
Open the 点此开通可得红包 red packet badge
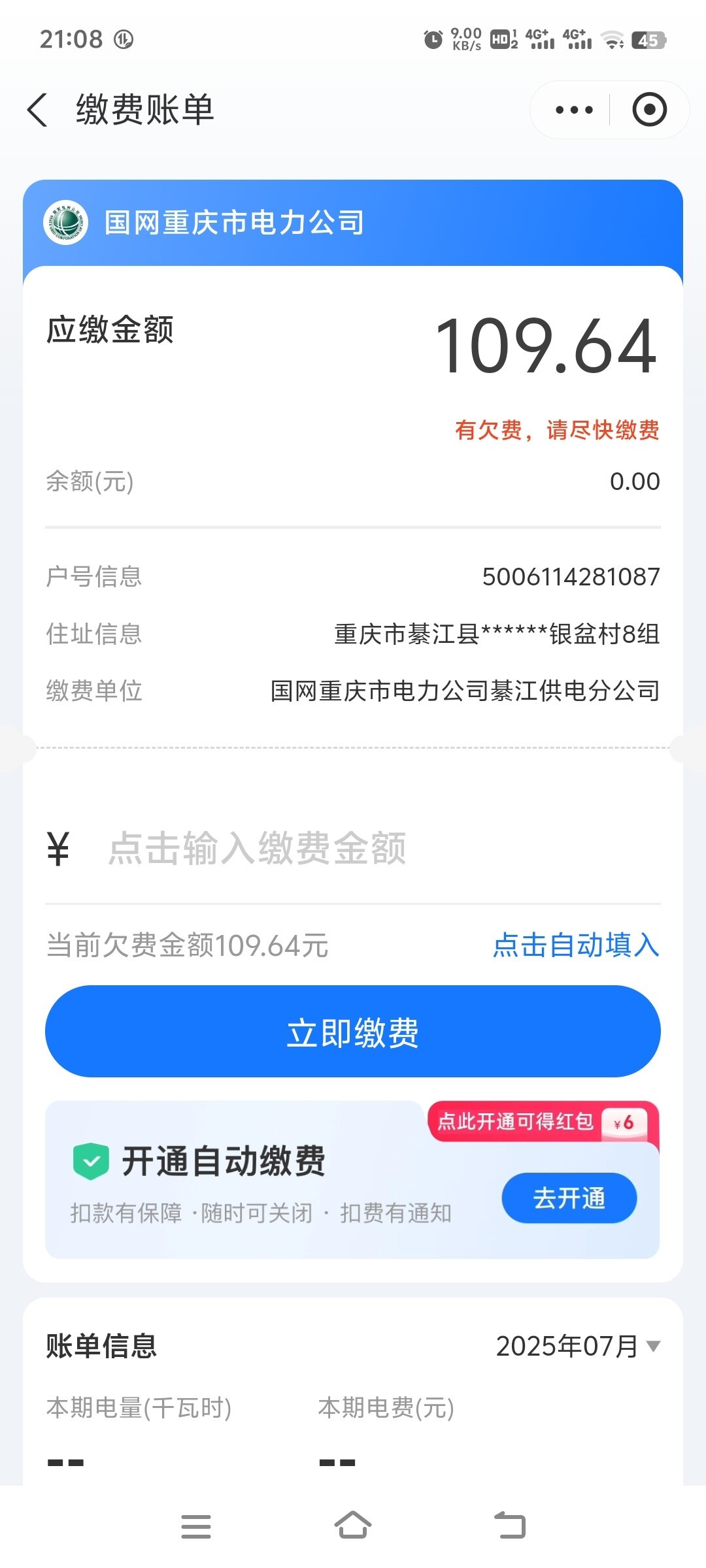[543, 1122]
